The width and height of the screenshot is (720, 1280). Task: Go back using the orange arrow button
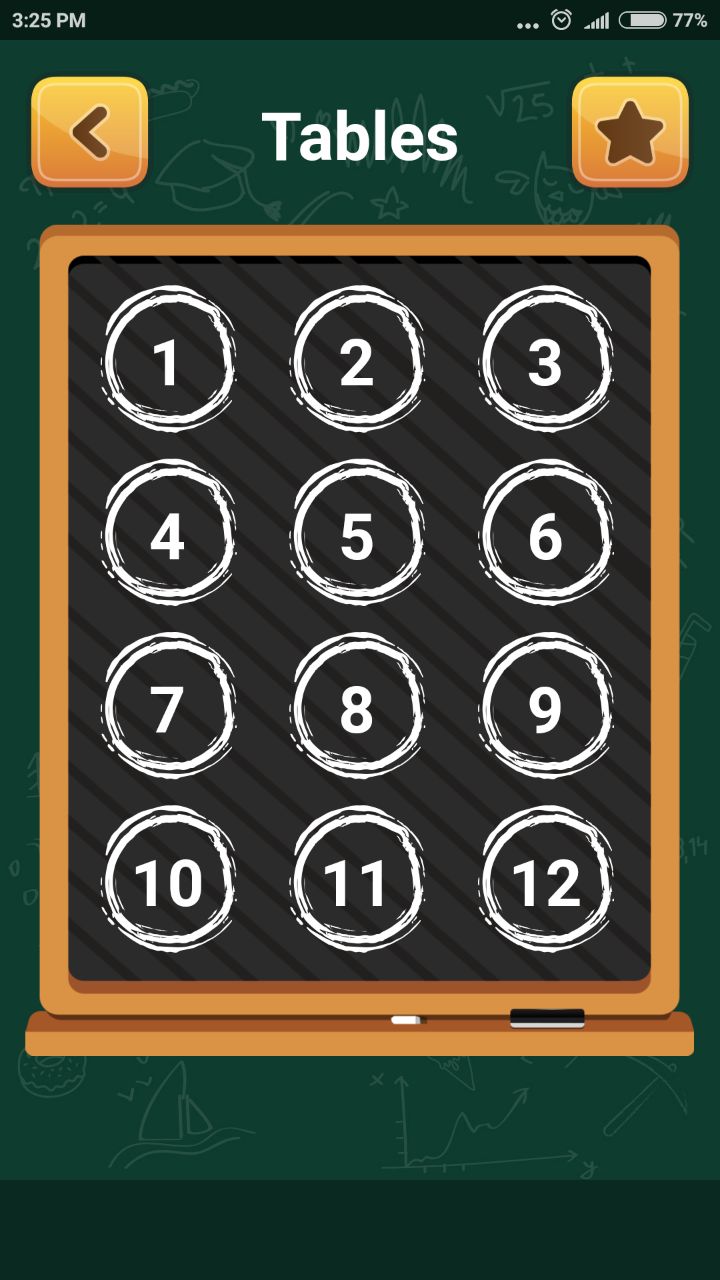90,132
